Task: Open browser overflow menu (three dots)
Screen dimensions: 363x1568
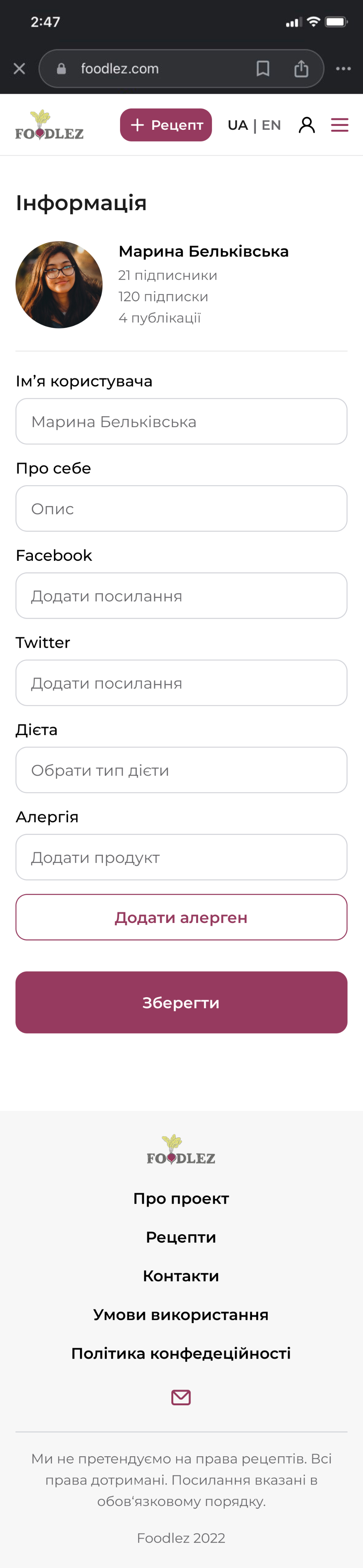Action: point(343,69)
